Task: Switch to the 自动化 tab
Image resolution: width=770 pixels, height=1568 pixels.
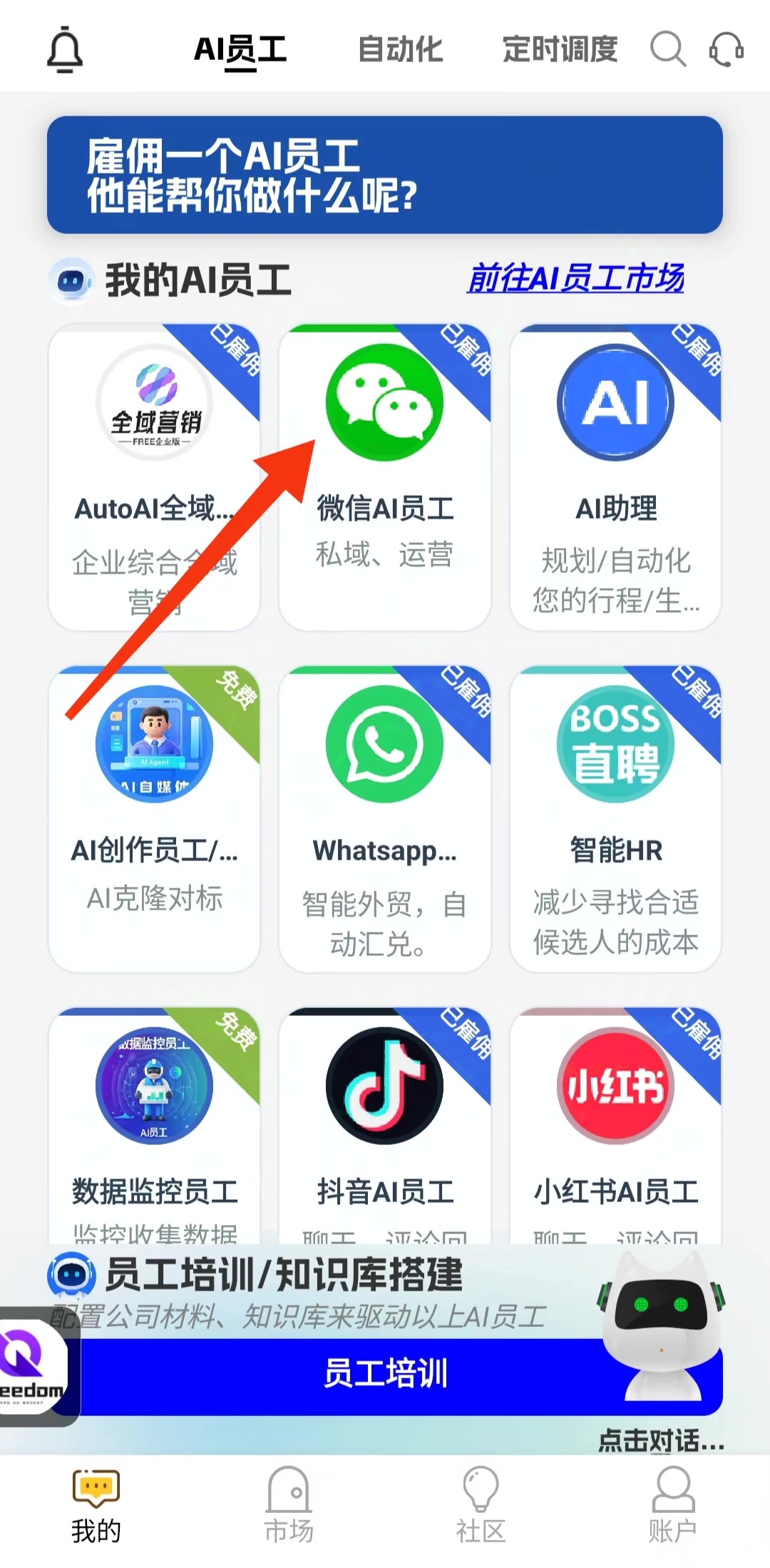Action: click(x=400, y=49)
